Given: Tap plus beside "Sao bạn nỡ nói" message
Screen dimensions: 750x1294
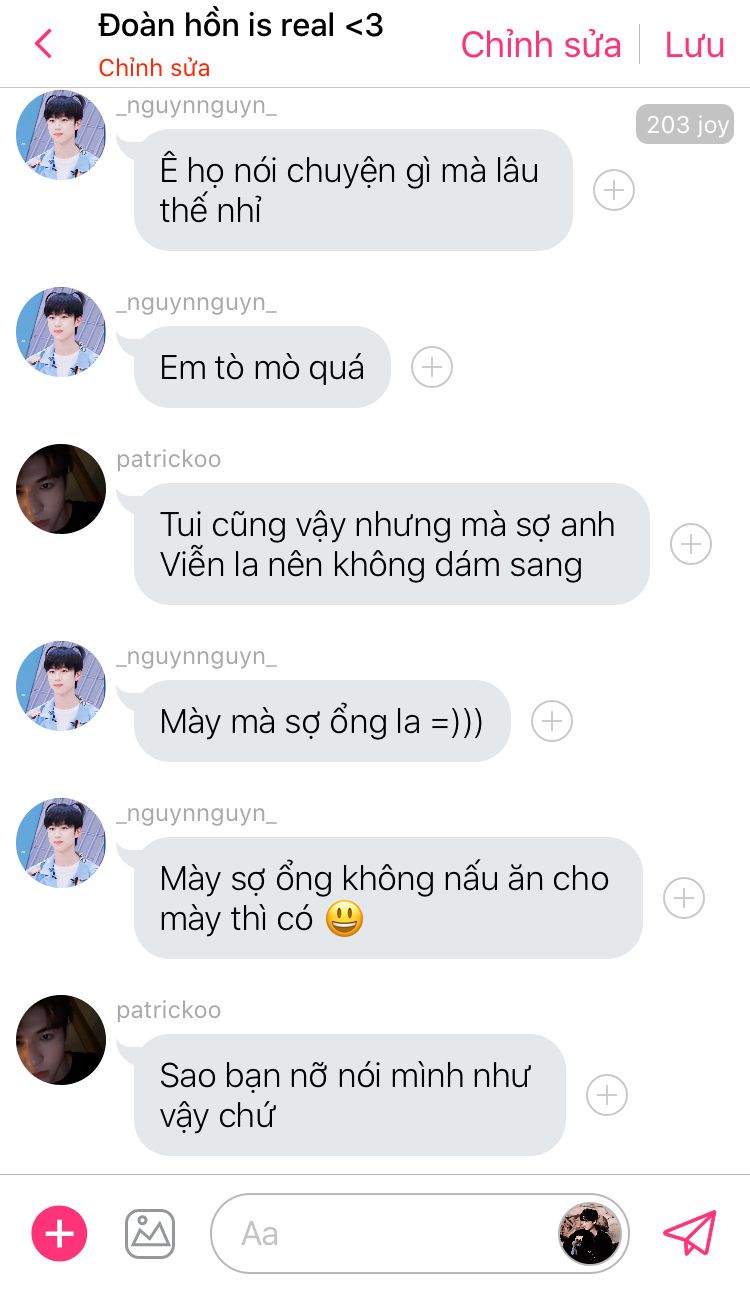Looking at the screenshot, I should point(606,1095).
